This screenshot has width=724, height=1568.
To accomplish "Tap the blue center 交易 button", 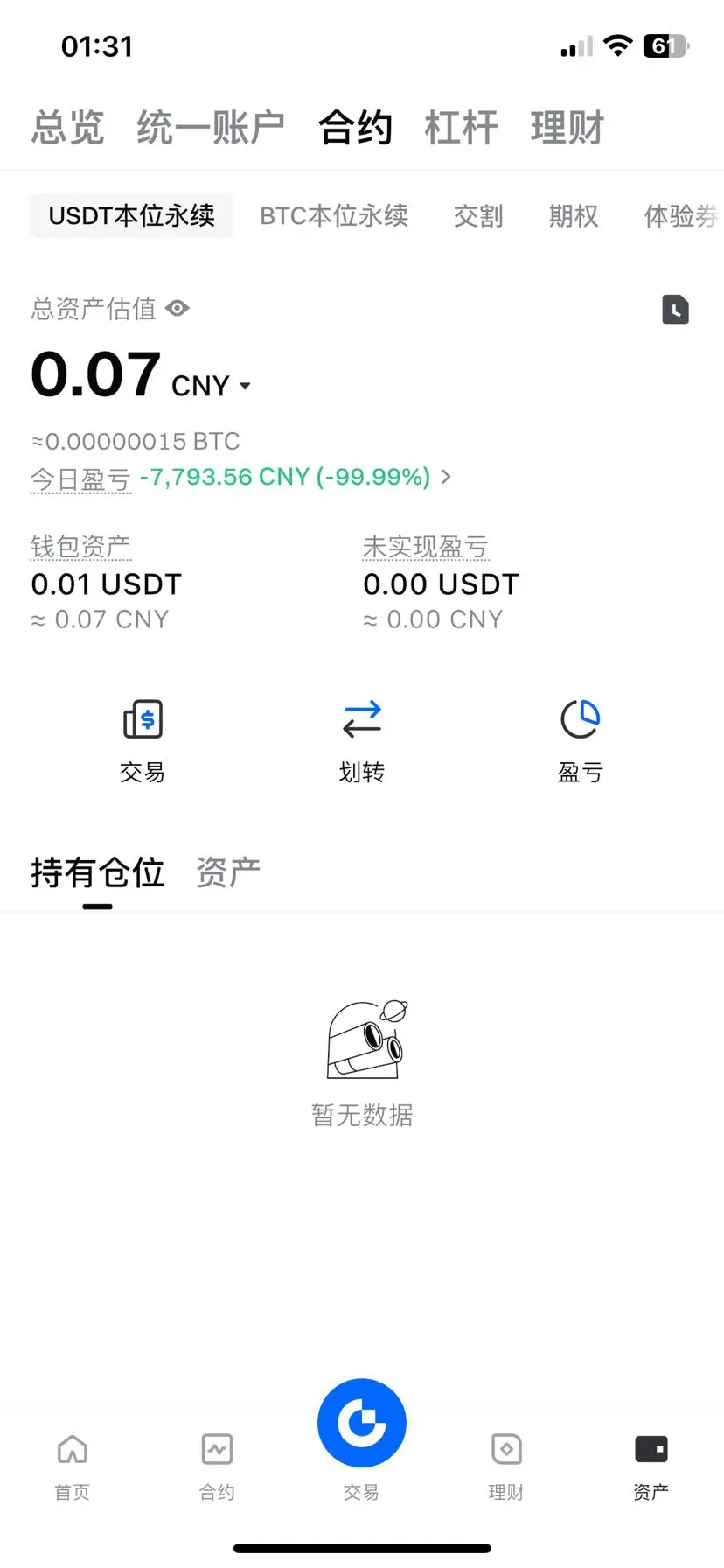I will click(x=362, y=1424).
